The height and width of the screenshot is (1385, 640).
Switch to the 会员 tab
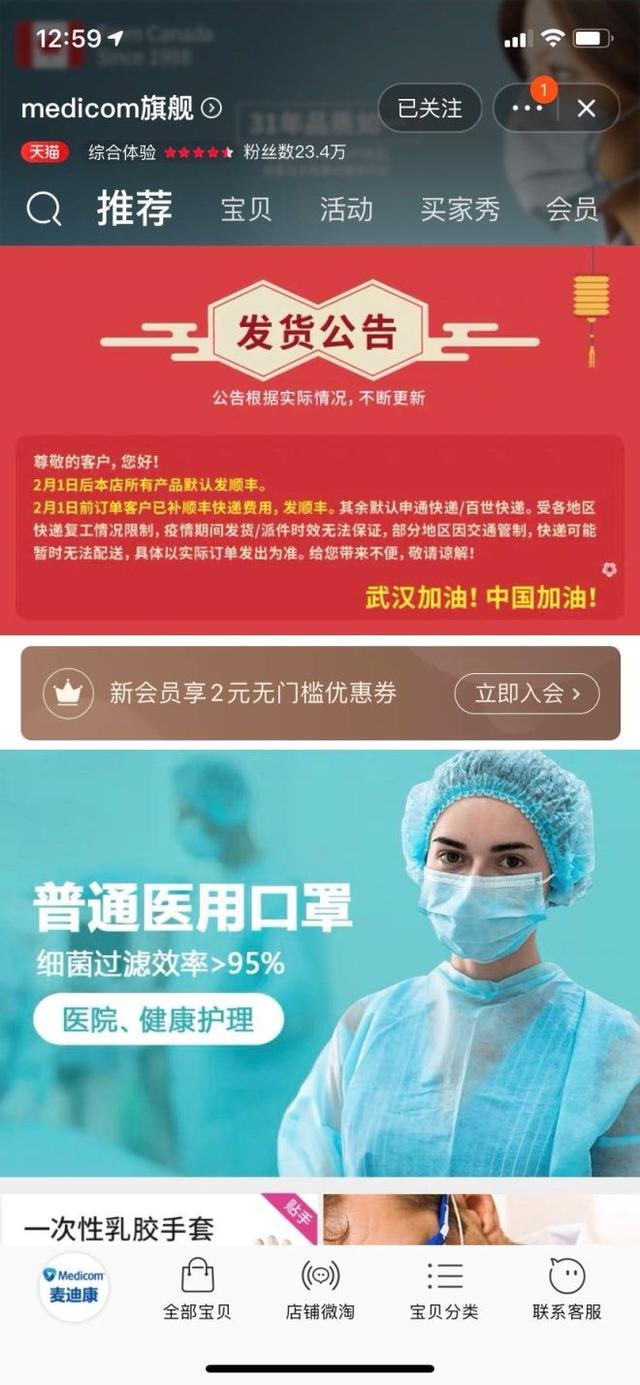point(572,209)
